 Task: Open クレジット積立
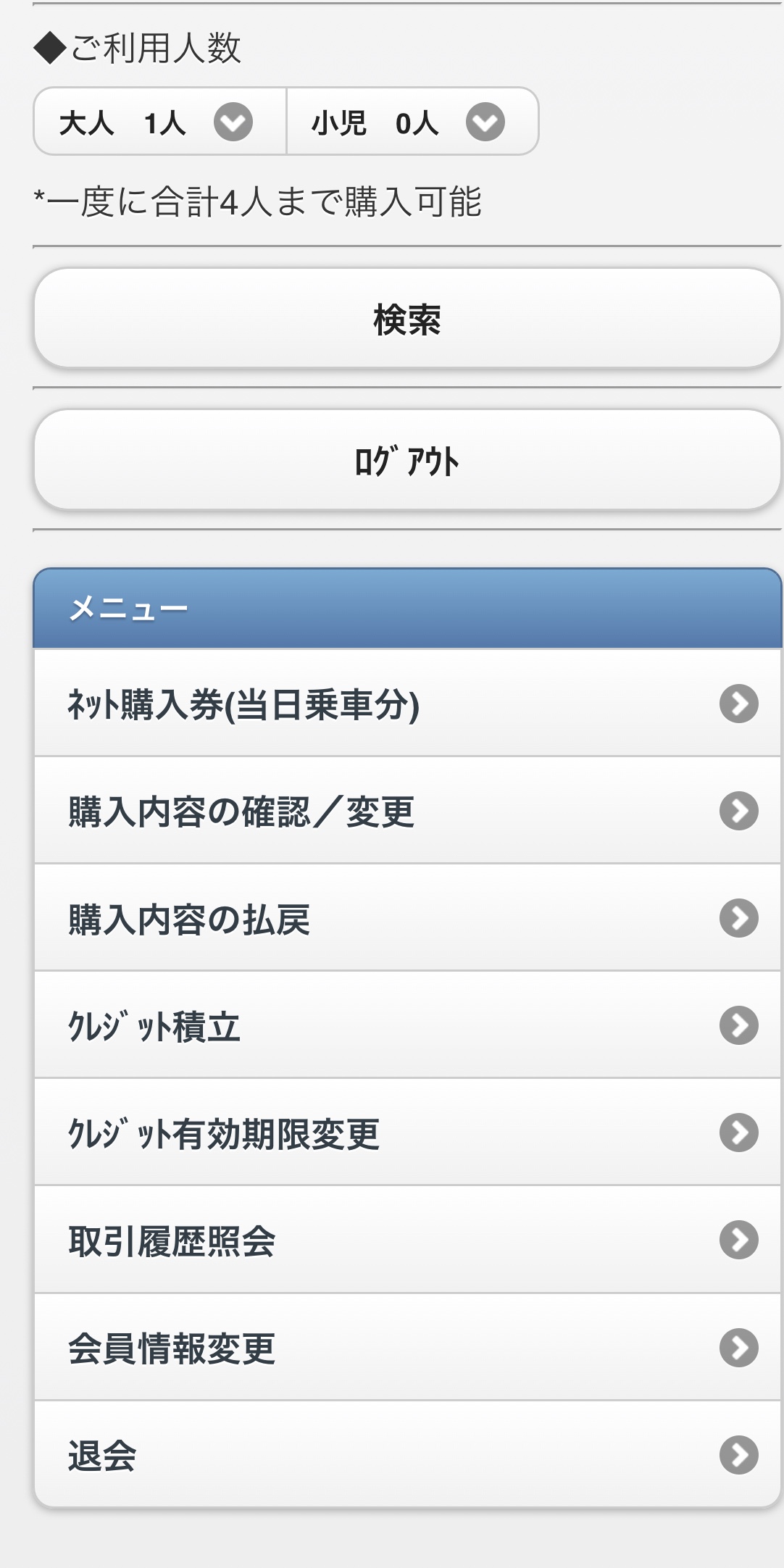click(407, 1025)
